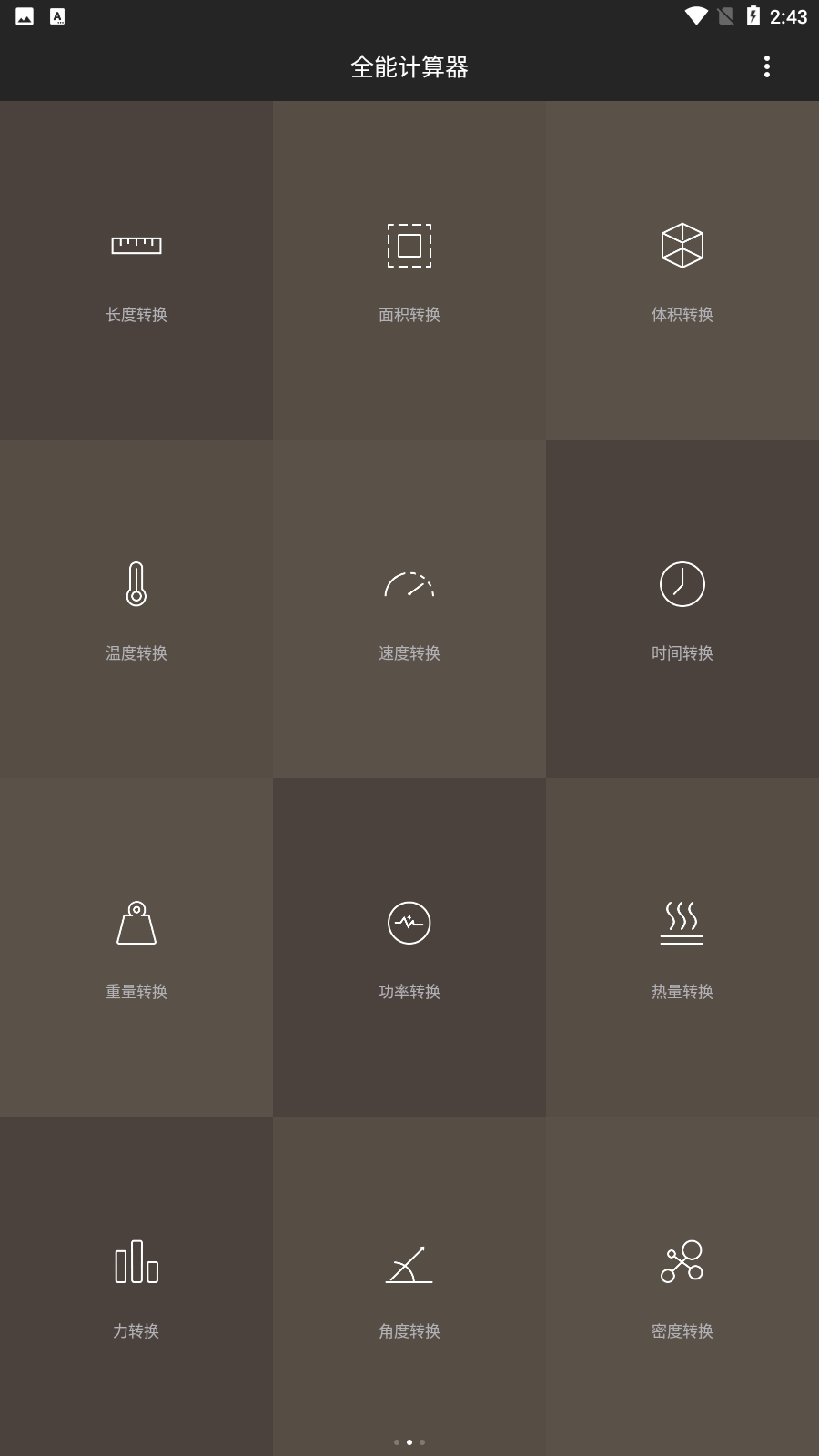Open the 长度转换 length converter
This screenshot has width=819, height=1456.
[136, 270]
